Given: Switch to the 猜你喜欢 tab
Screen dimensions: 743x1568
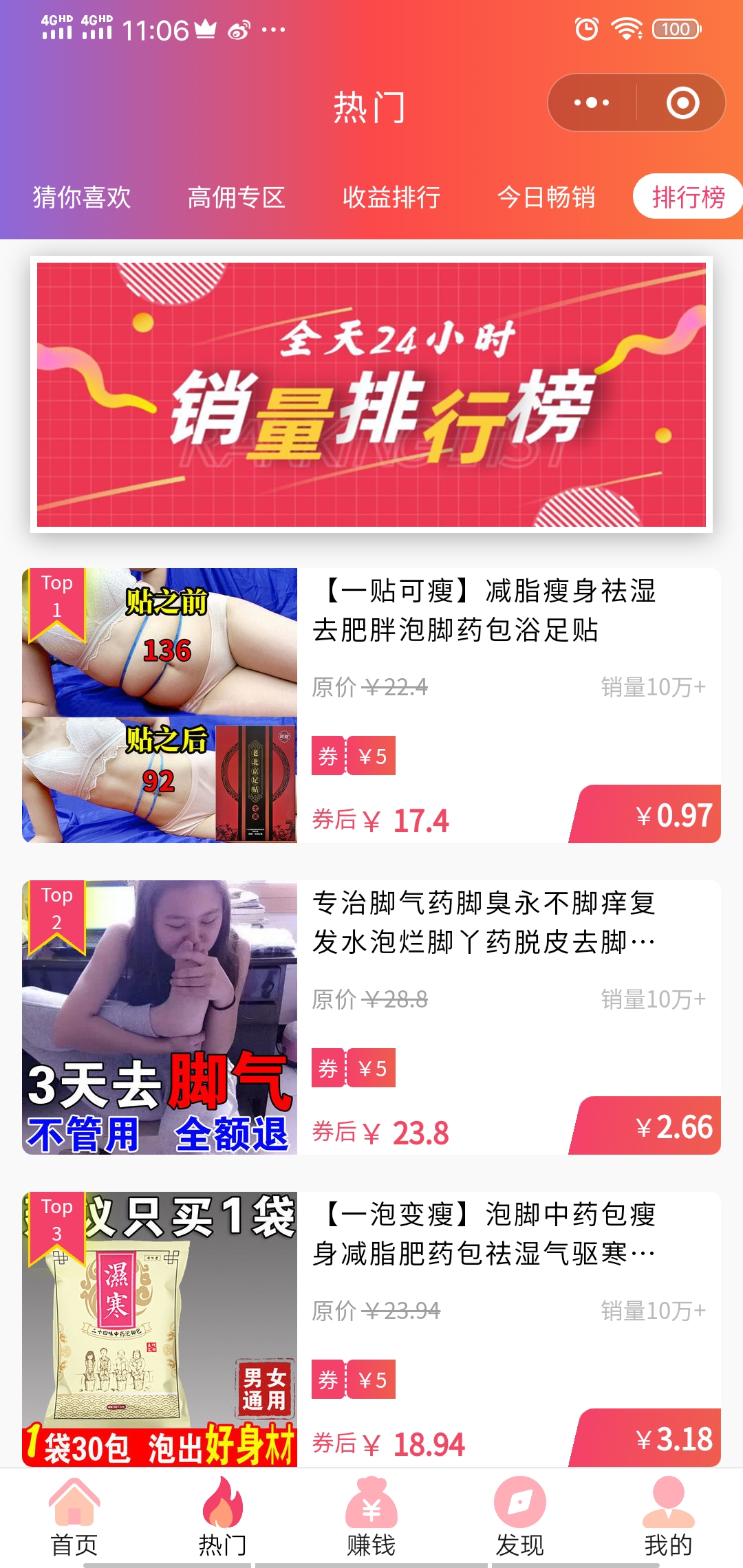Looking at the screenshot, I should 82,197.
